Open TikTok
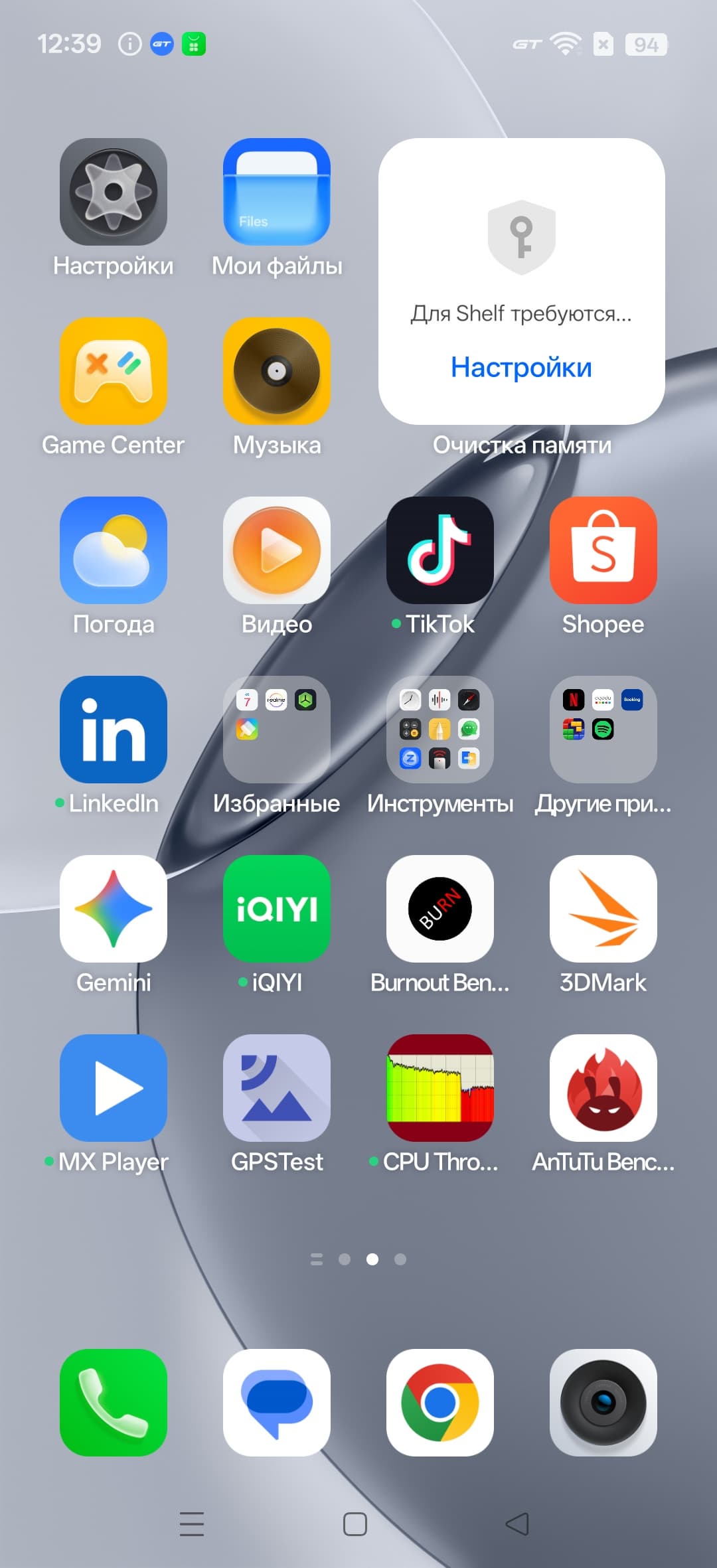Viewport: 717px width, 1568px height. pos(439,550)
